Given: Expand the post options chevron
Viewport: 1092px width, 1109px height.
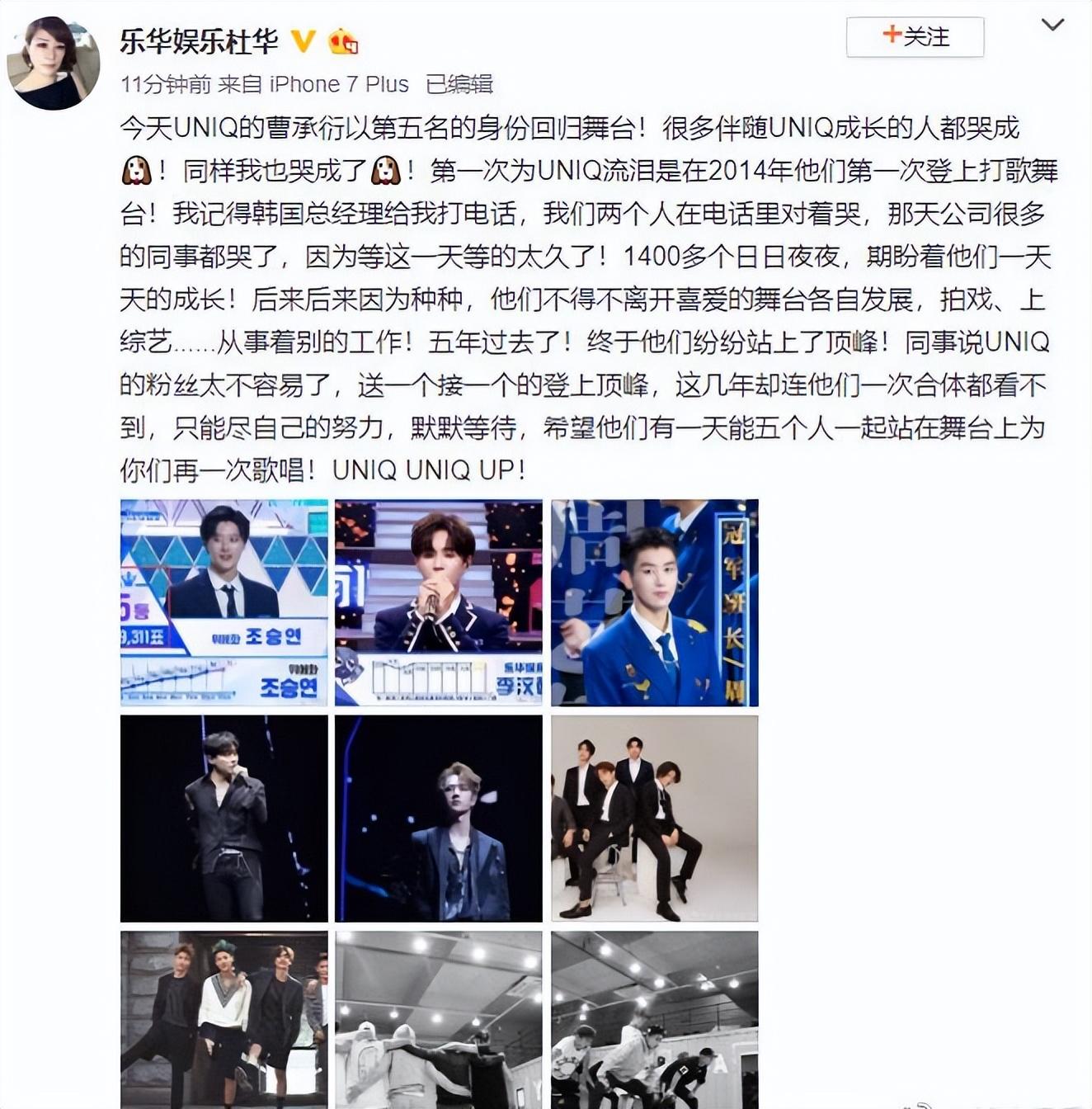Looking at the screenshot, I should (1052, 25).
